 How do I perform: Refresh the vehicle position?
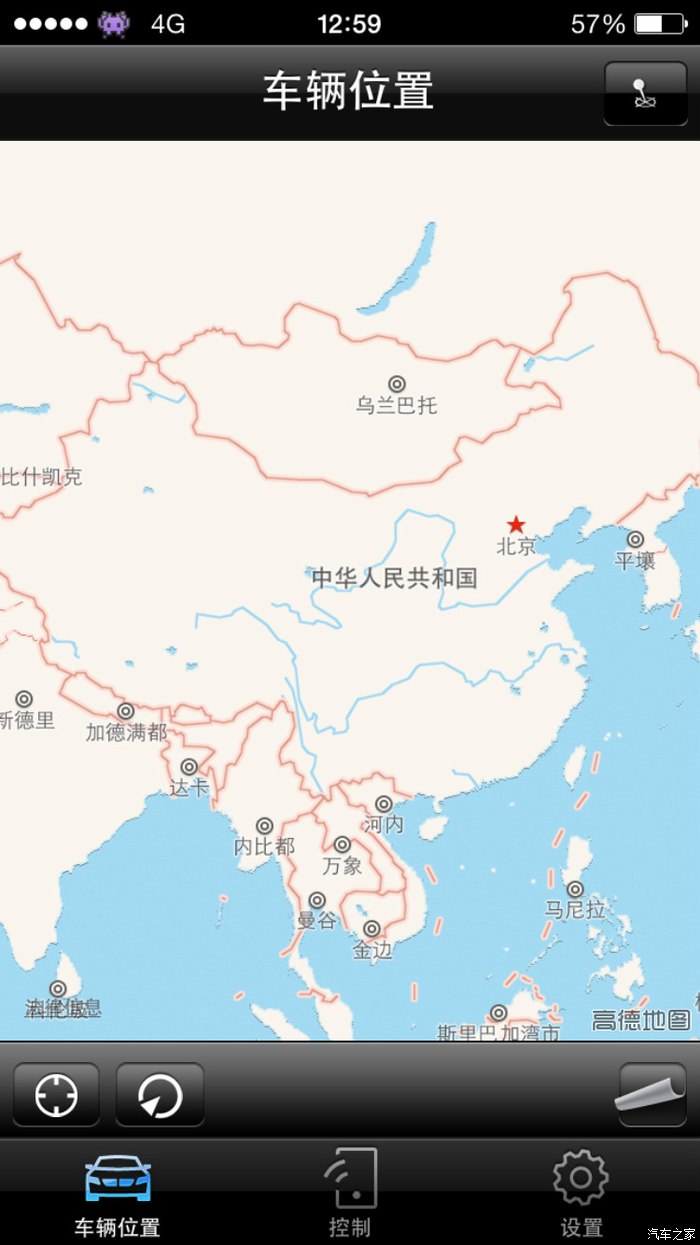(160, 1095)
